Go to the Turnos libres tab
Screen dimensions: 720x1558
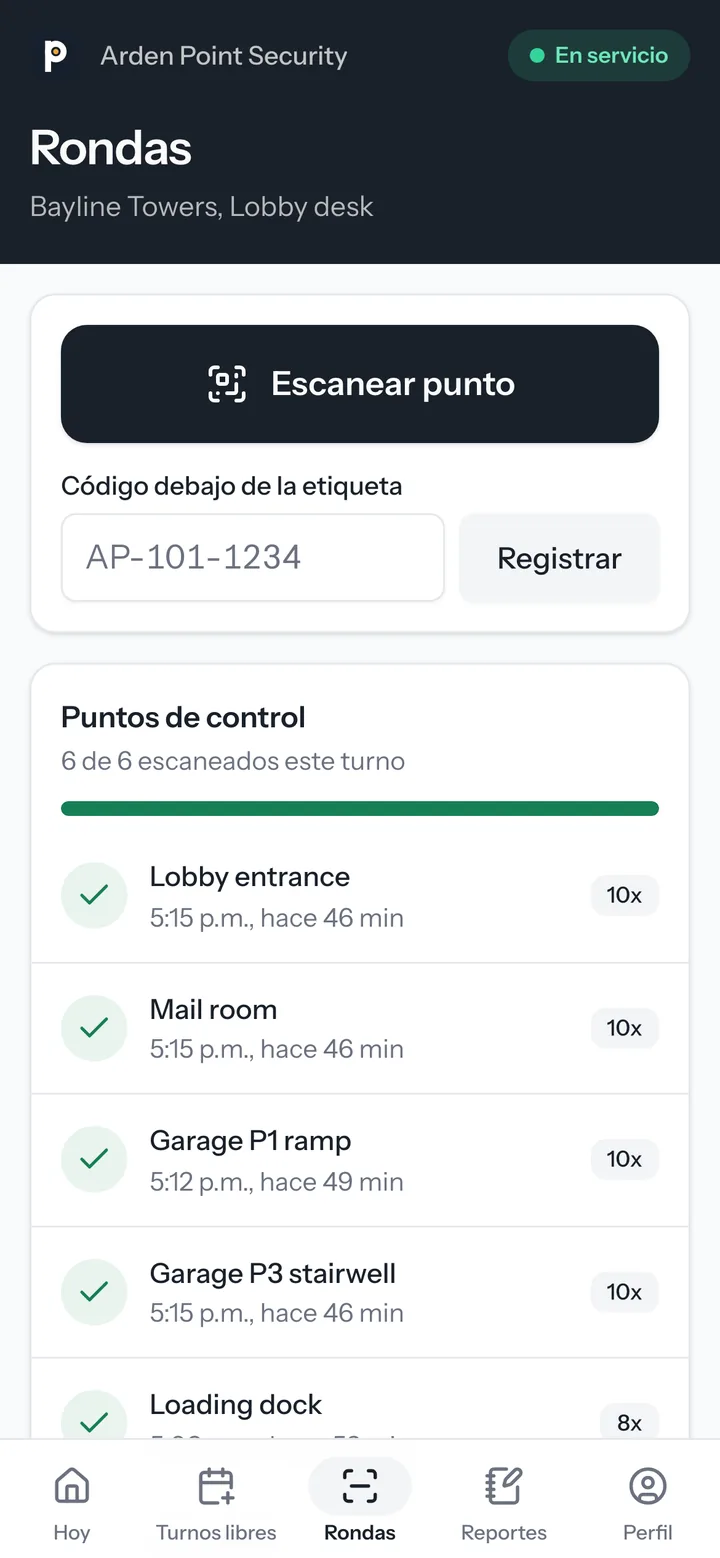click(216, 1504)
